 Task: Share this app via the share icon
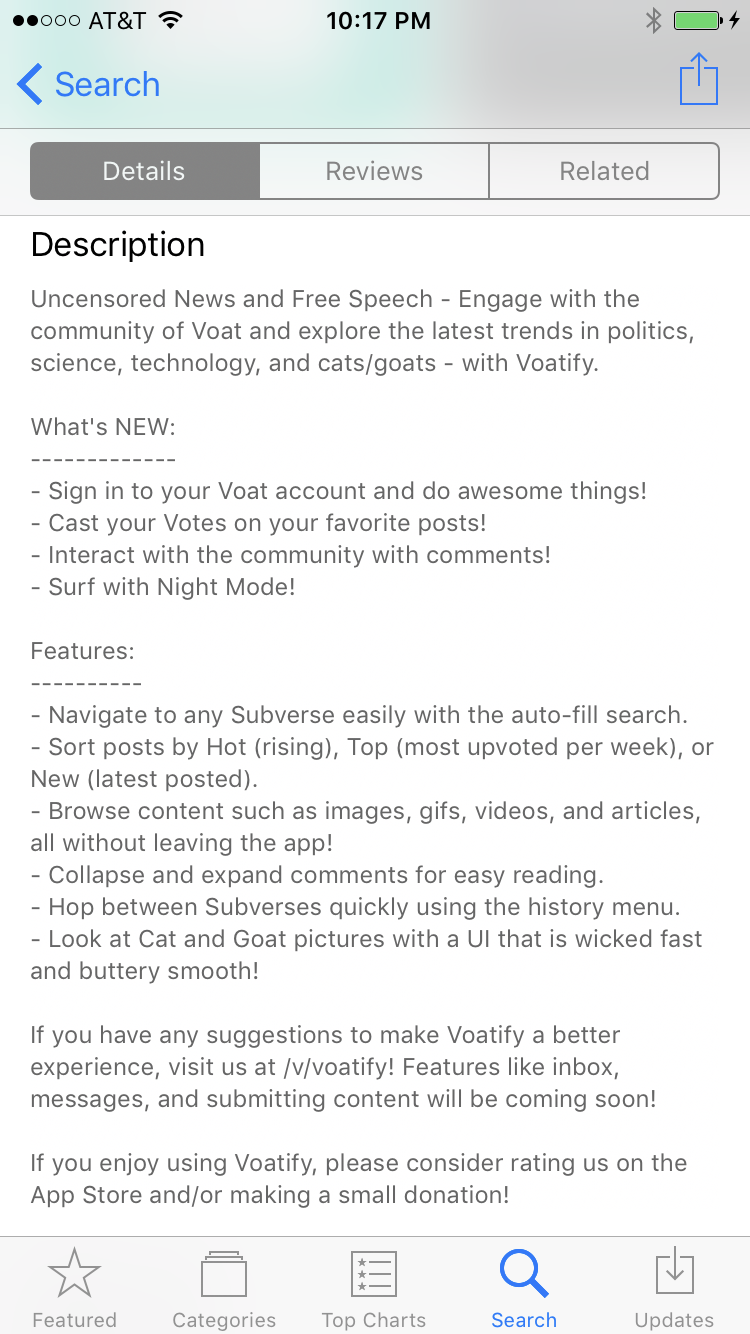tap(699, 79)
